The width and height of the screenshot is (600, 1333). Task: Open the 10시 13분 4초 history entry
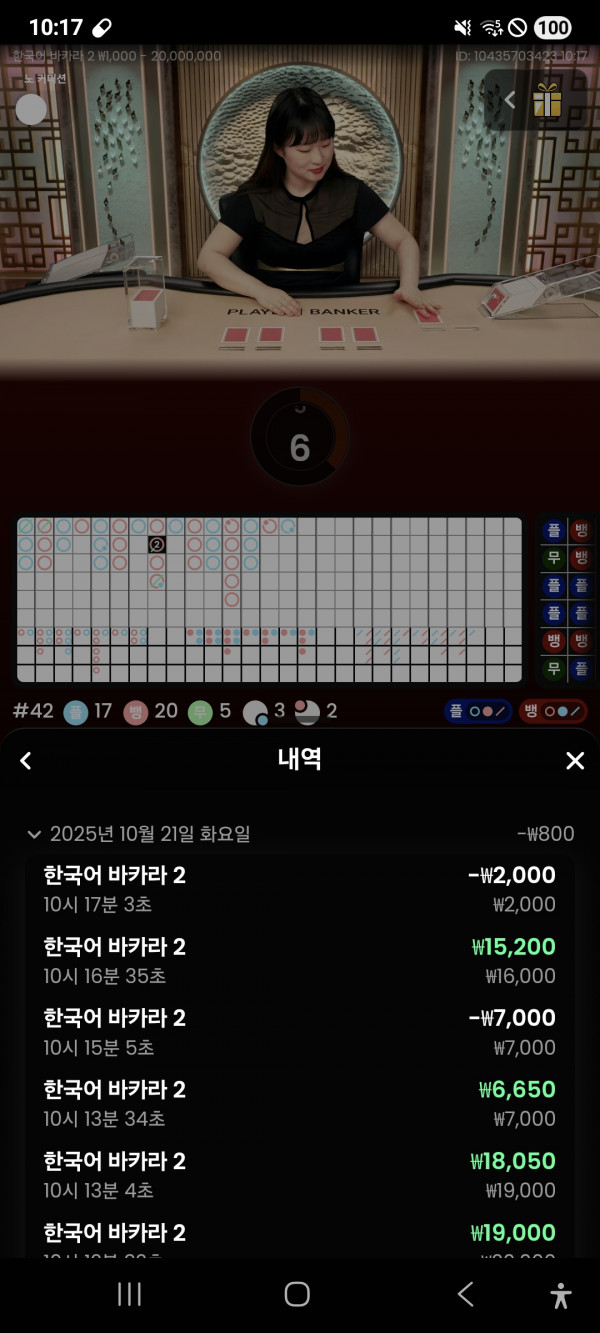(300, 1175)
